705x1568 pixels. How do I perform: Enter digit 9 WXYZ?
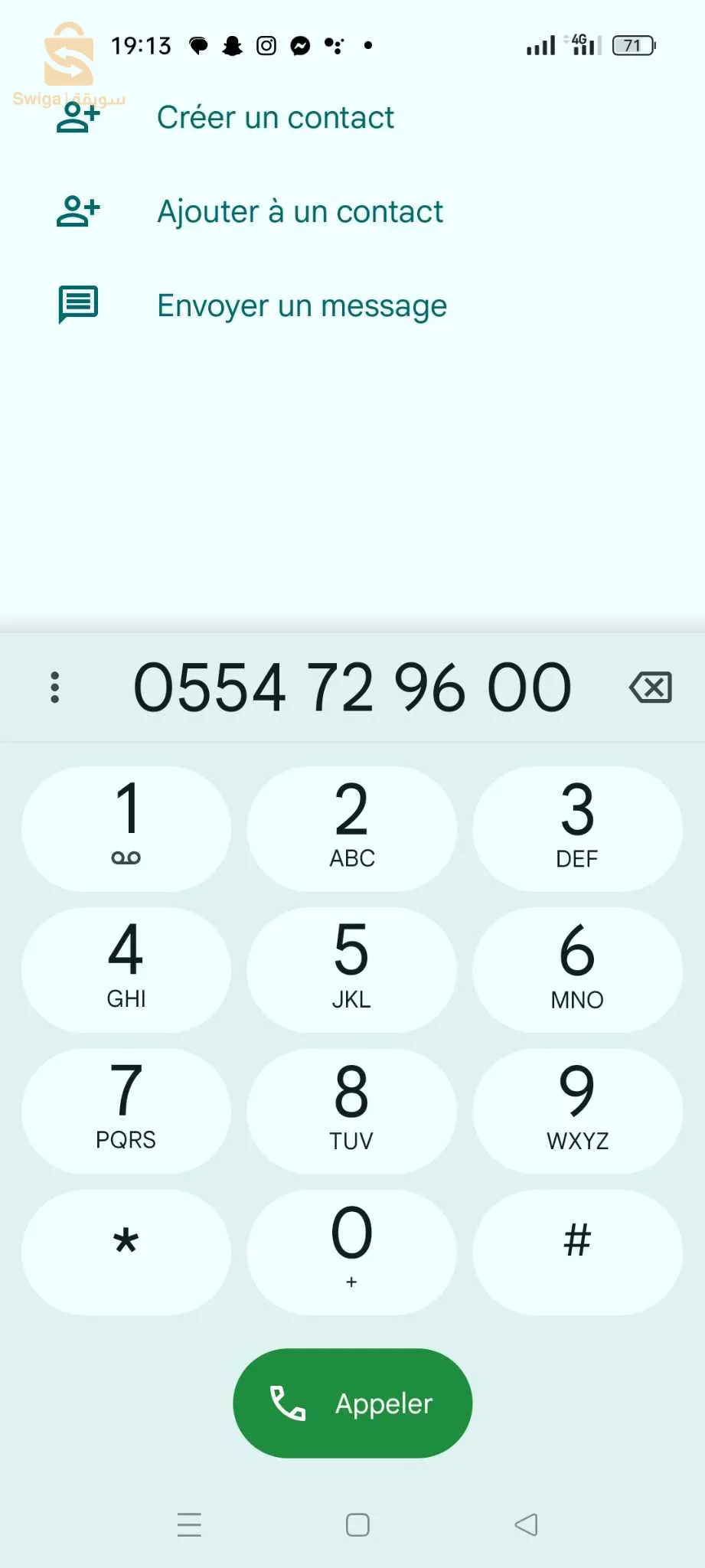tap(577, 1110)
